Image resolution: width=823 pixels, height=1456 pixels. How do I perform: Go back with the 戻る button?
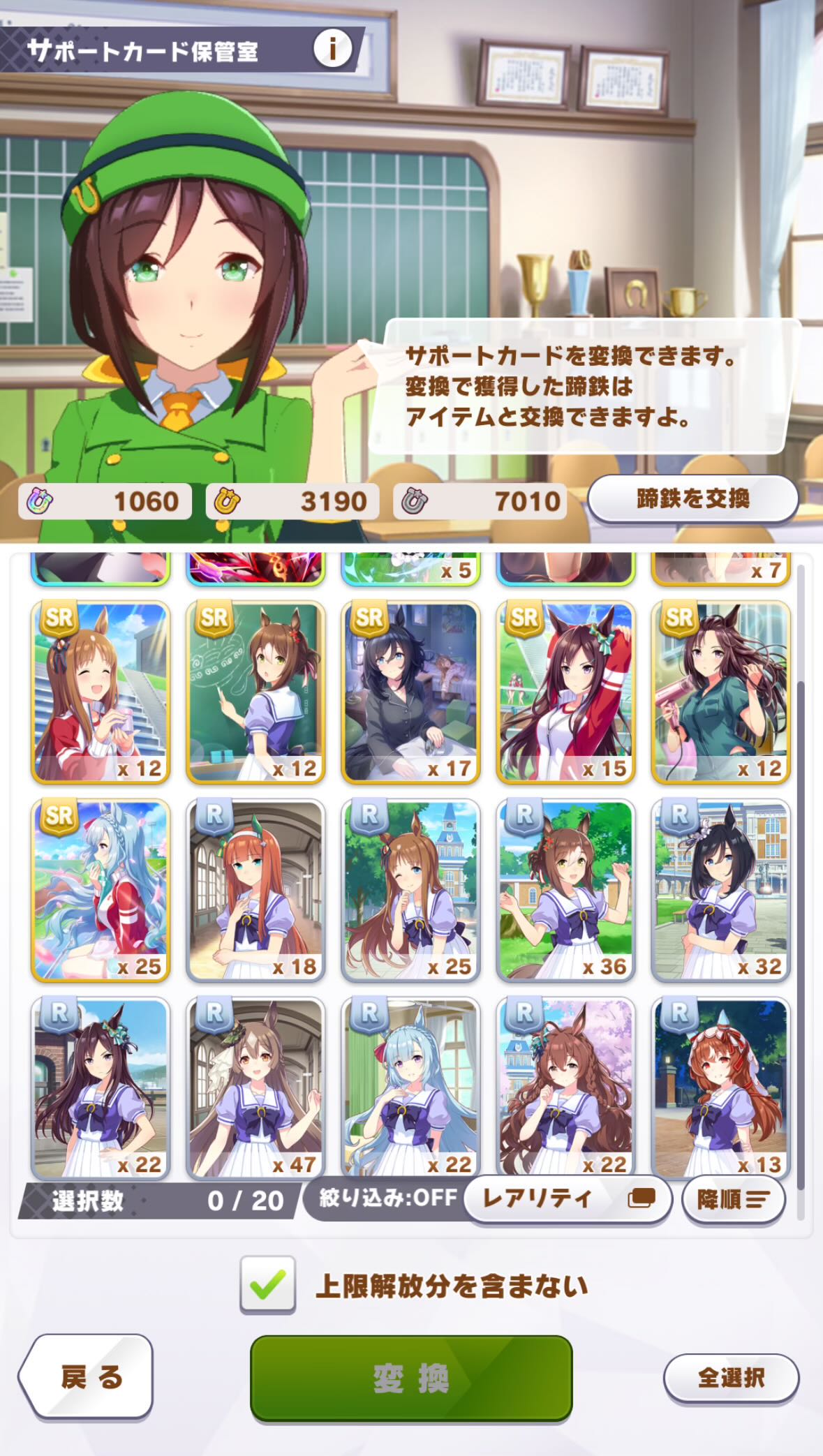pyautogui.click(x=86, y=1376)
